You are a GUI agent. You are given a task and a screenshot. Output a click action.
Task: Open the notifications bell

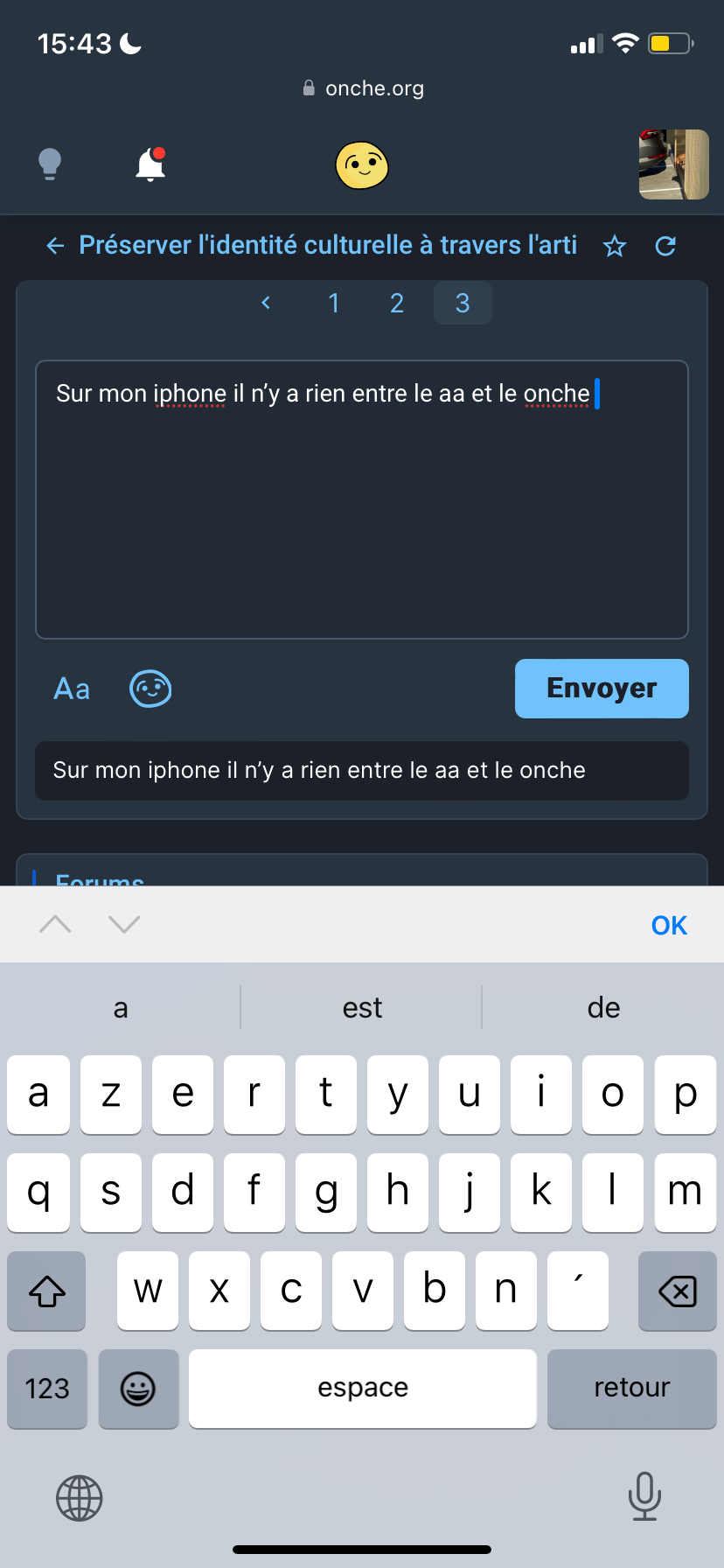(150, 164)
